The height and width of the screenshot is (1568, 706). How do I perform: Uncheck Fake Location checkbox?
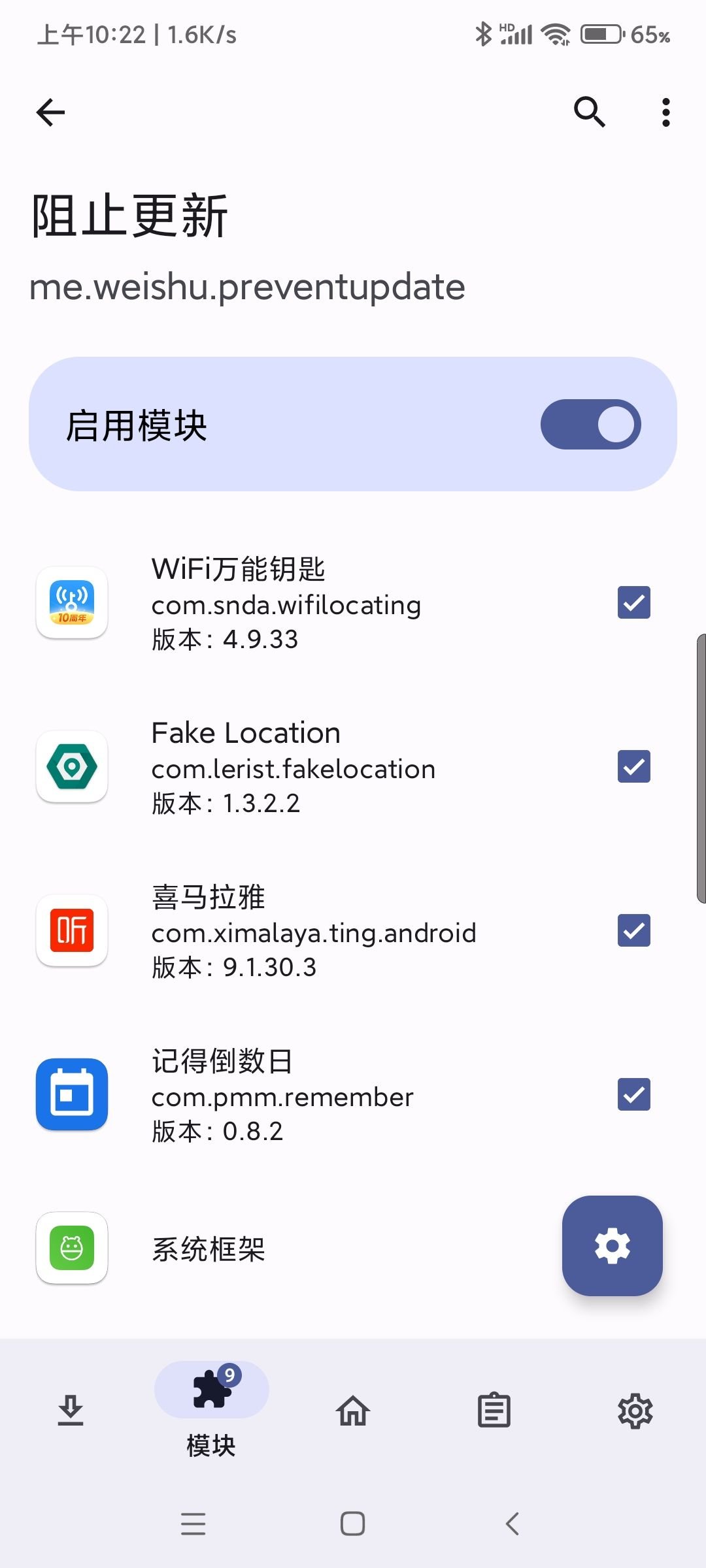[x=633, y=766]
